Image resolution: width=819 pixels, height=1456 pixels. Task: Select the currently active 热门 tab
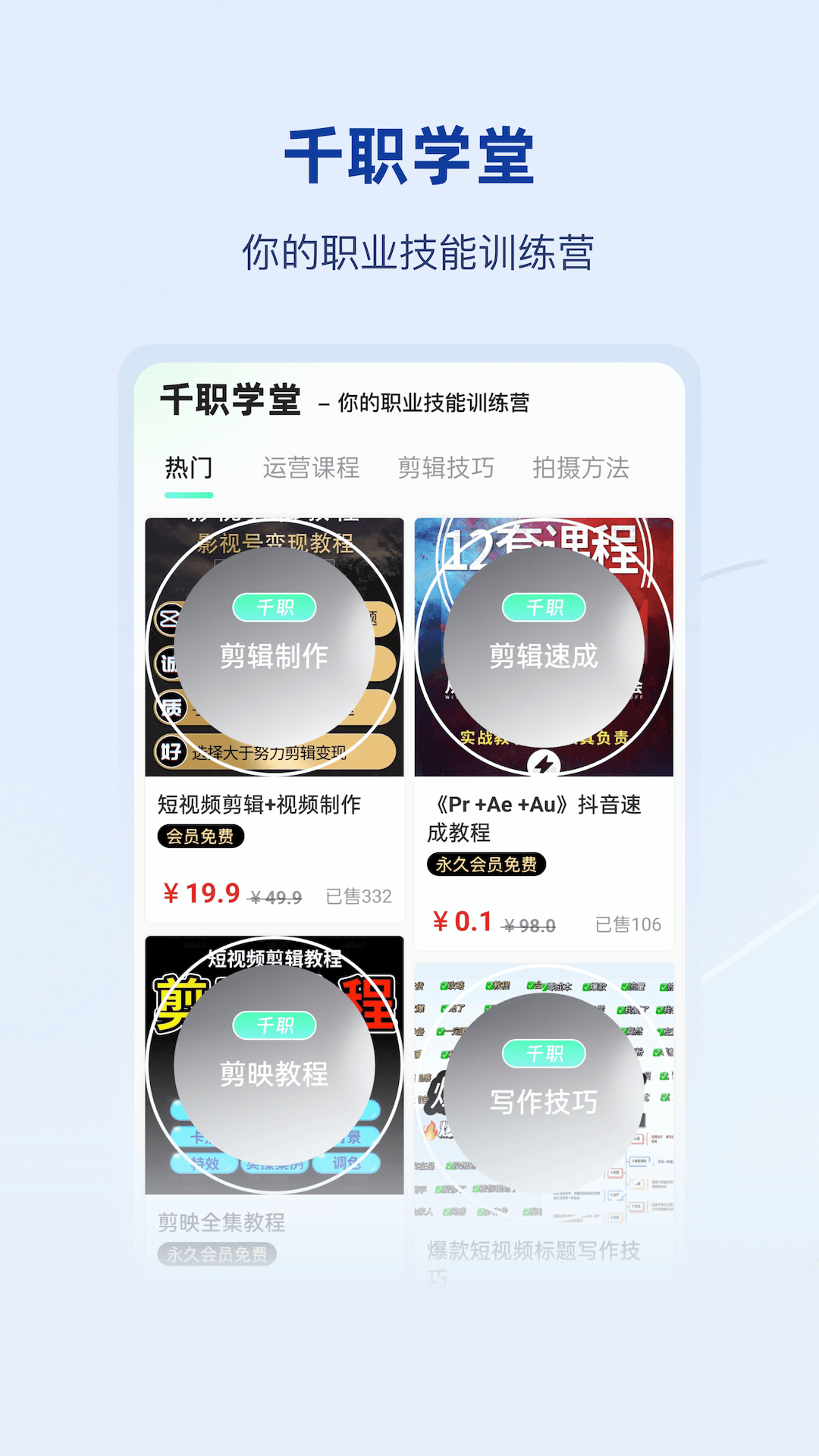tap(189, 468)
